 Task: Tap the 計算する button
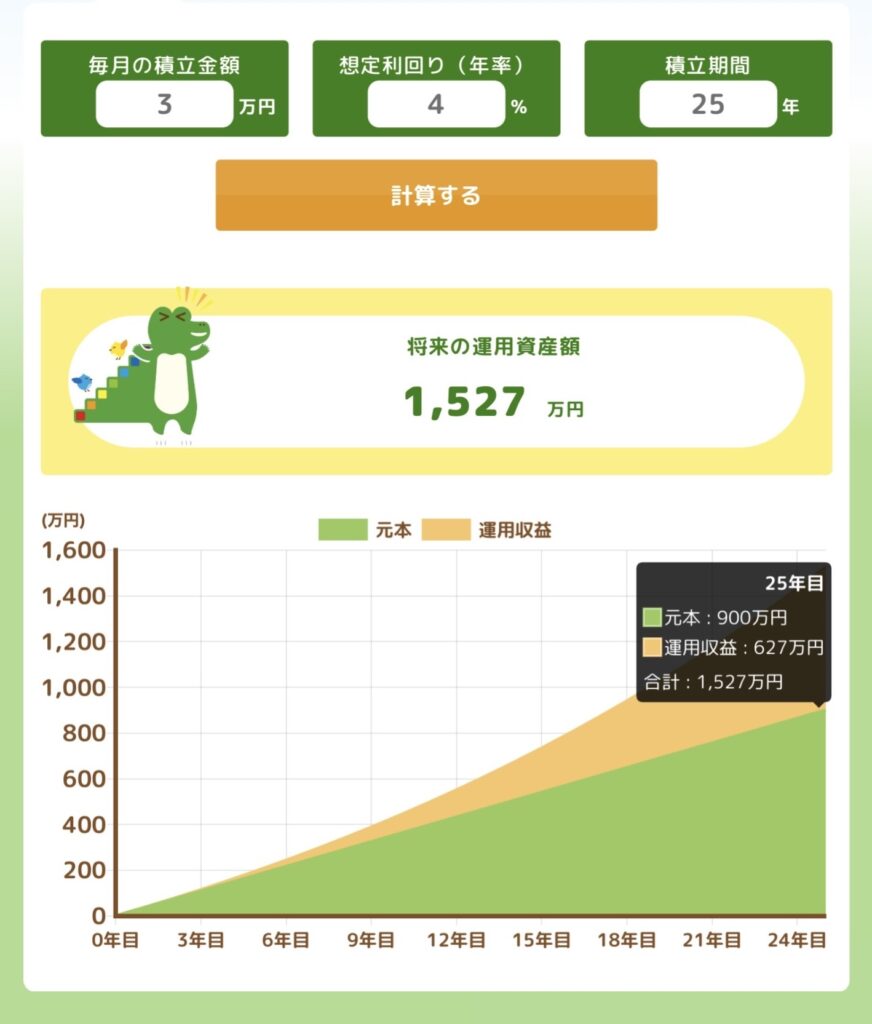[x=436, y=195]
